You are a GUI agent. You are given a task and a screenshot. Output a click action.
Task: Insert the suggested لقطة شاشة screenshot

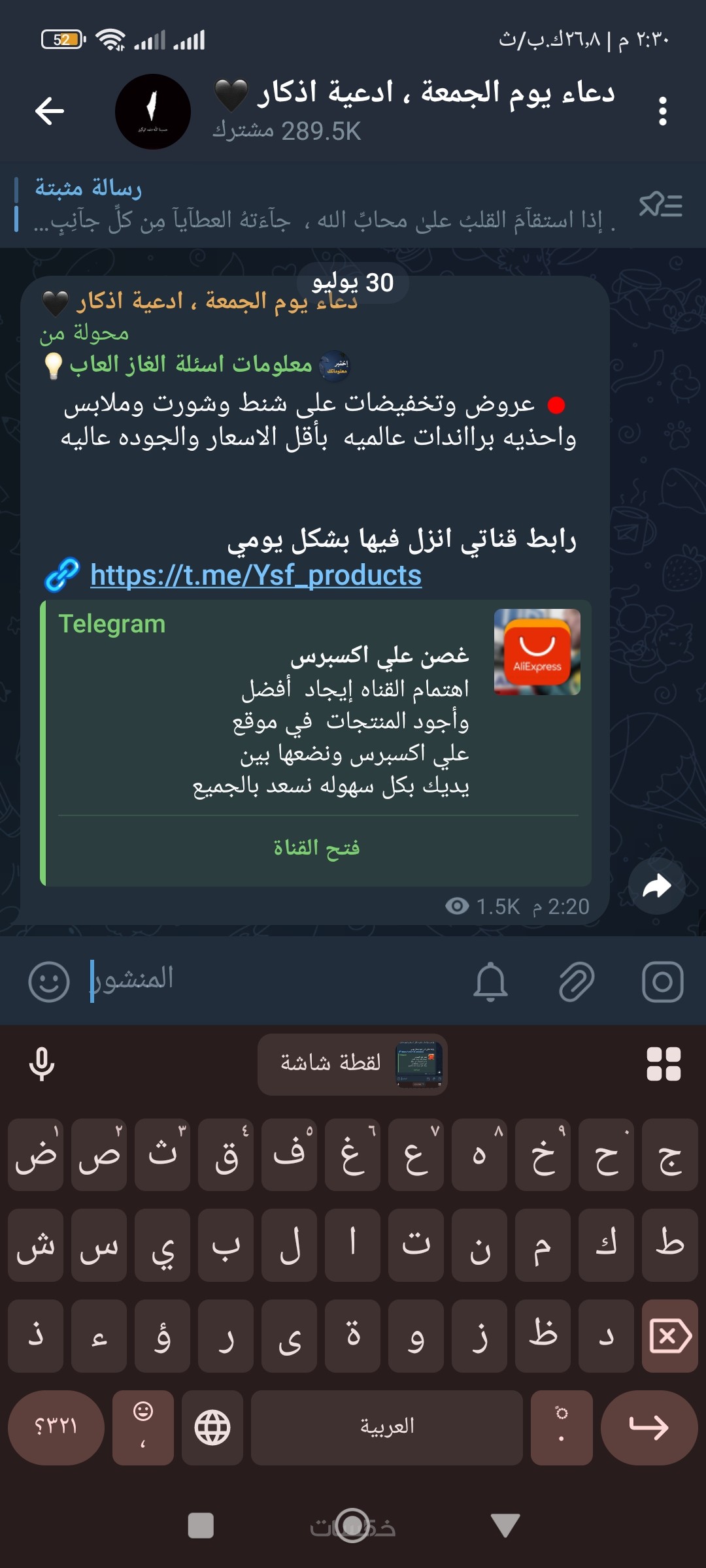(x=352, y=1064)
